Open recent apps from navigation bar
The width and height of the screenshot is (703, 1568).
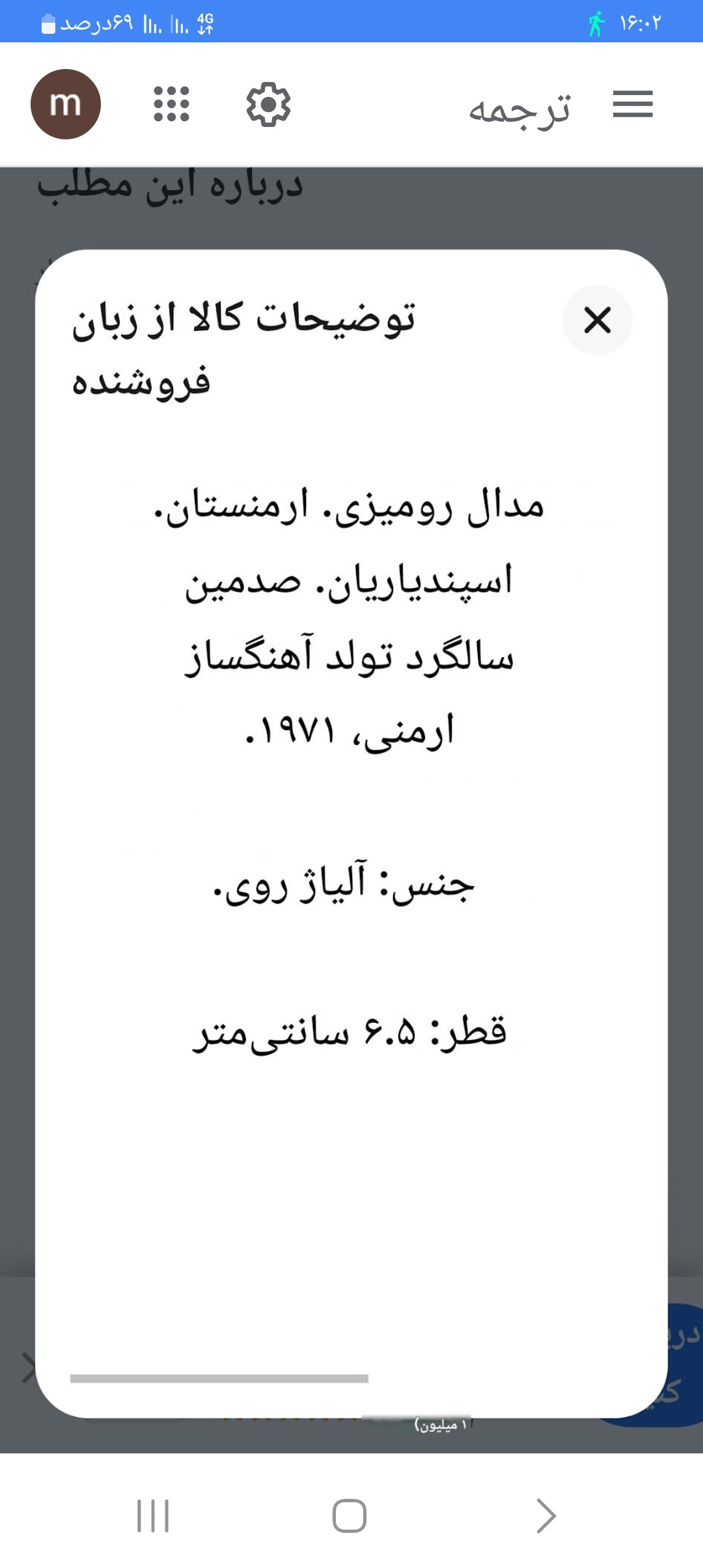click(x=154, y=1516)
